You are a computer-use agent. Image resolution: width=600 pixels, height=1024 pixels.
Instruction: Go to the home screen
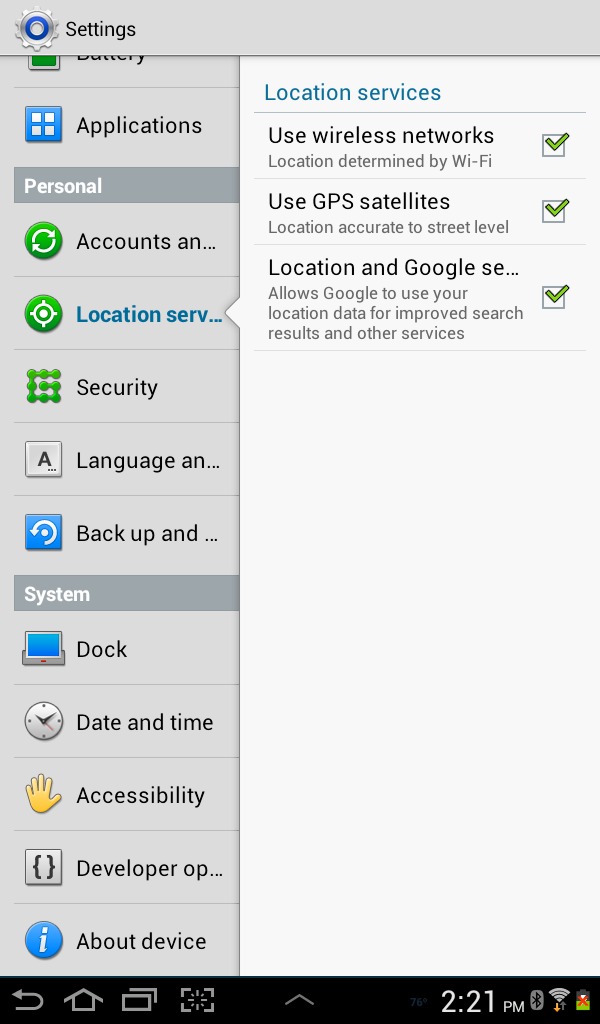[x=84, y=1000]
